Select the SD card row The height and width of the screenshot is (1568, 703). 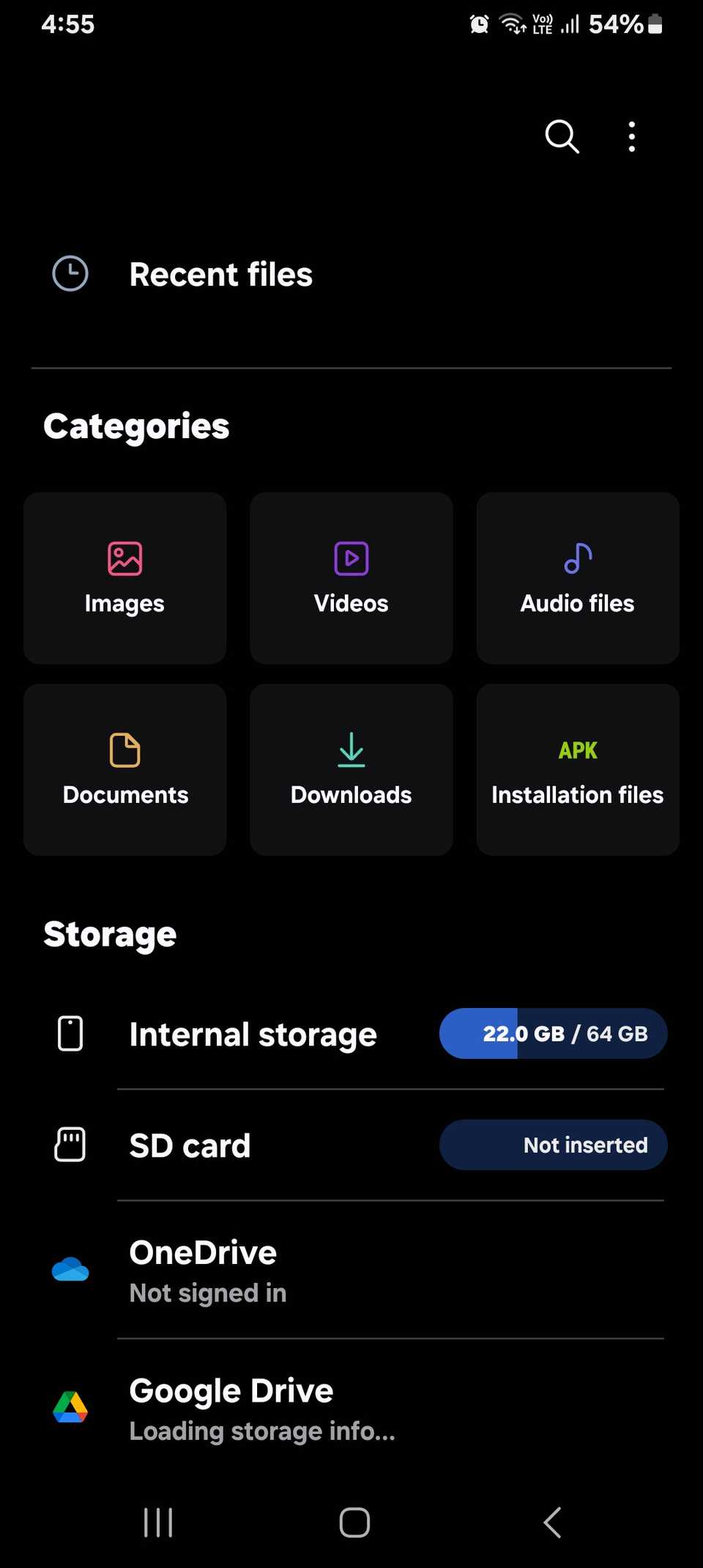(190, 1145)
